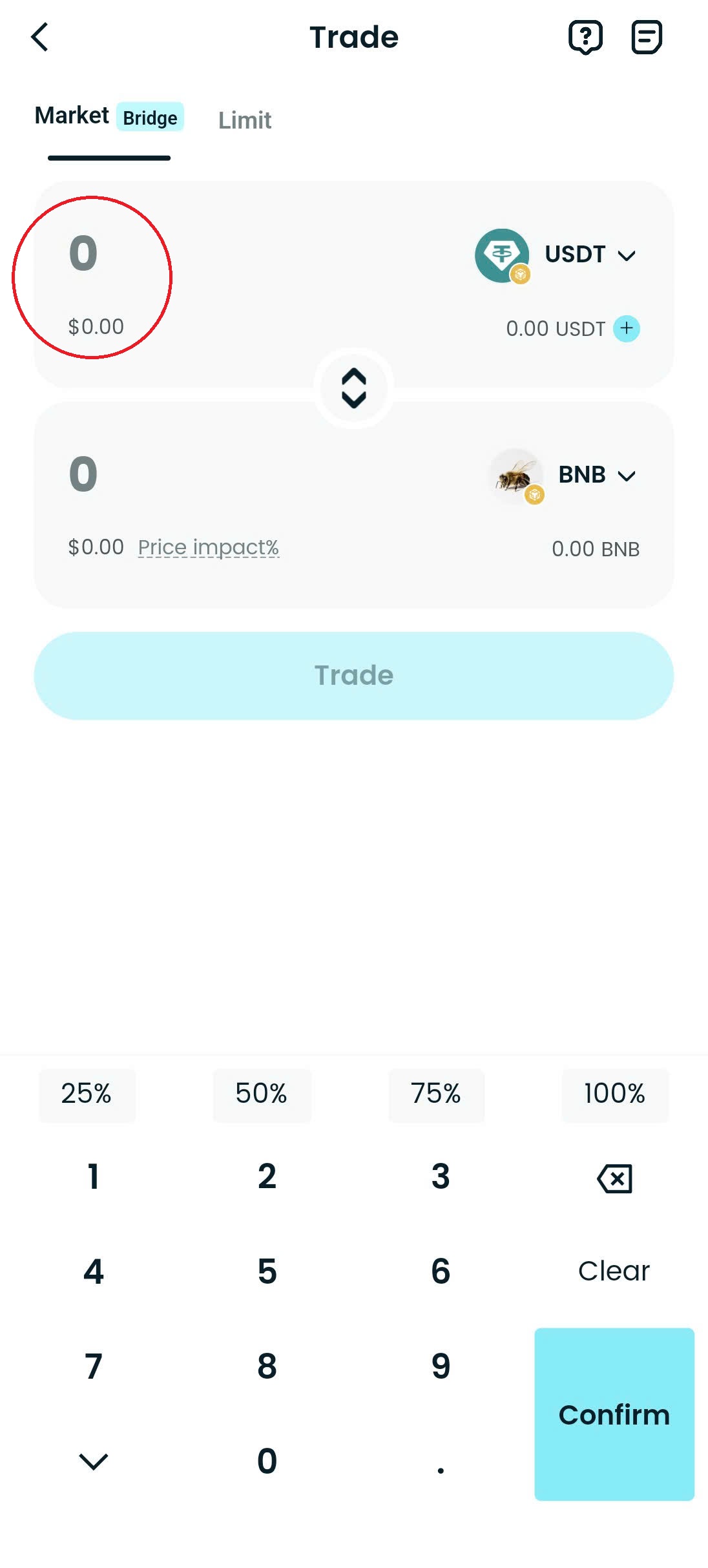
Task: Switch to the Market tab
Action: tap(71, 116)
